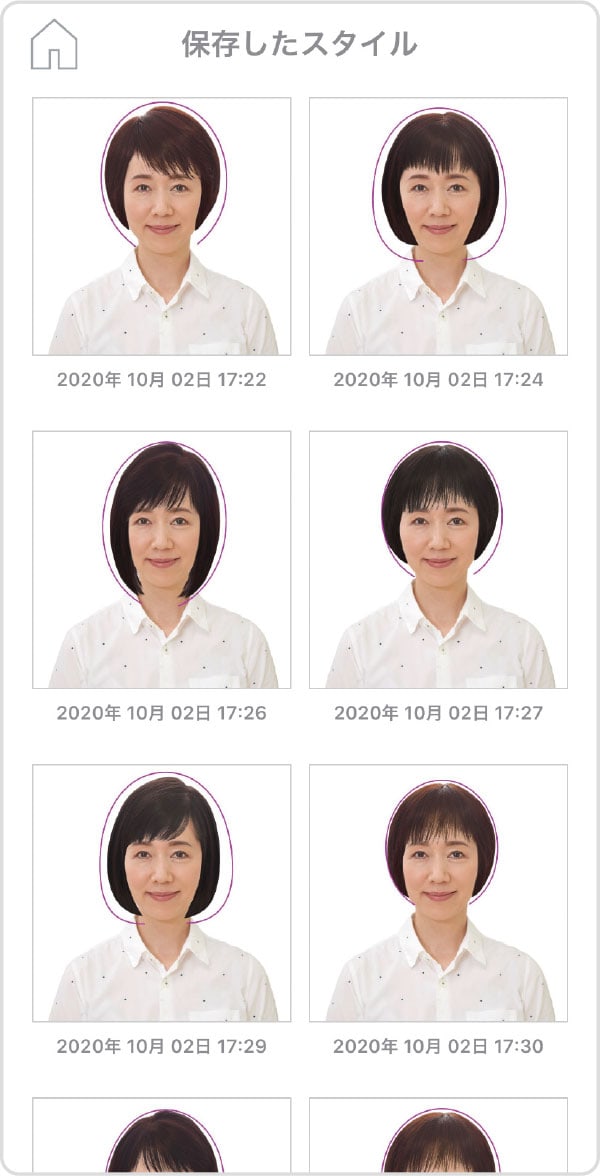
Task: Select the style saved at 17:29
Action: [x=162, y=893]
